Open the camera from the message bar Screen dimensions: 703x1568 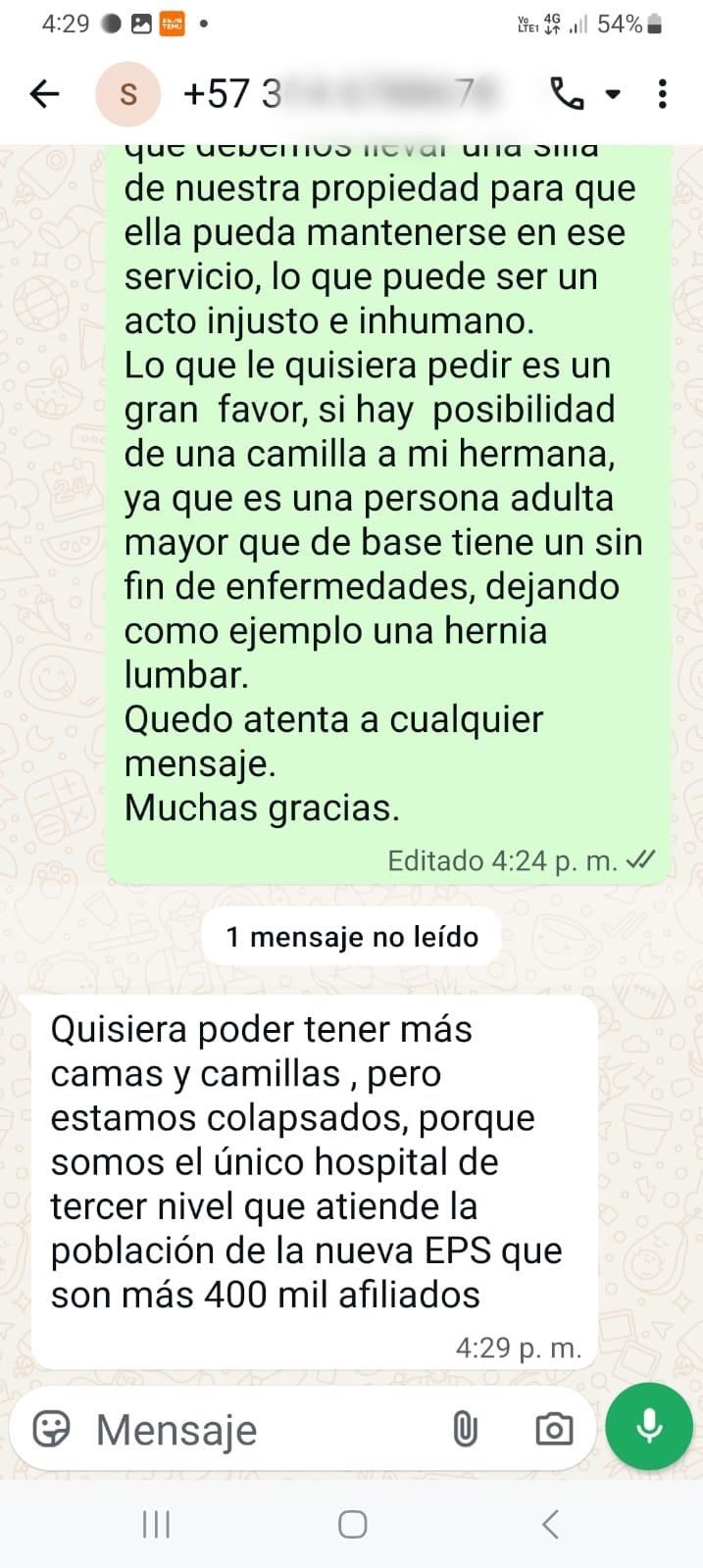pyautogui.click(x=554, y=1429)
